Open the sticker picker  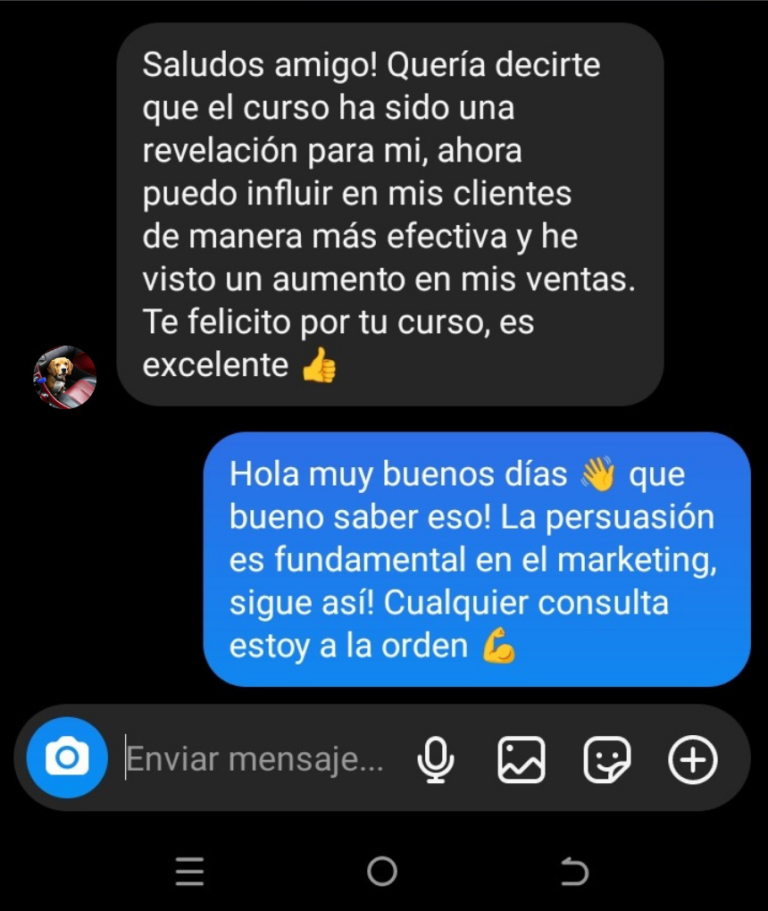click(607, 759)
